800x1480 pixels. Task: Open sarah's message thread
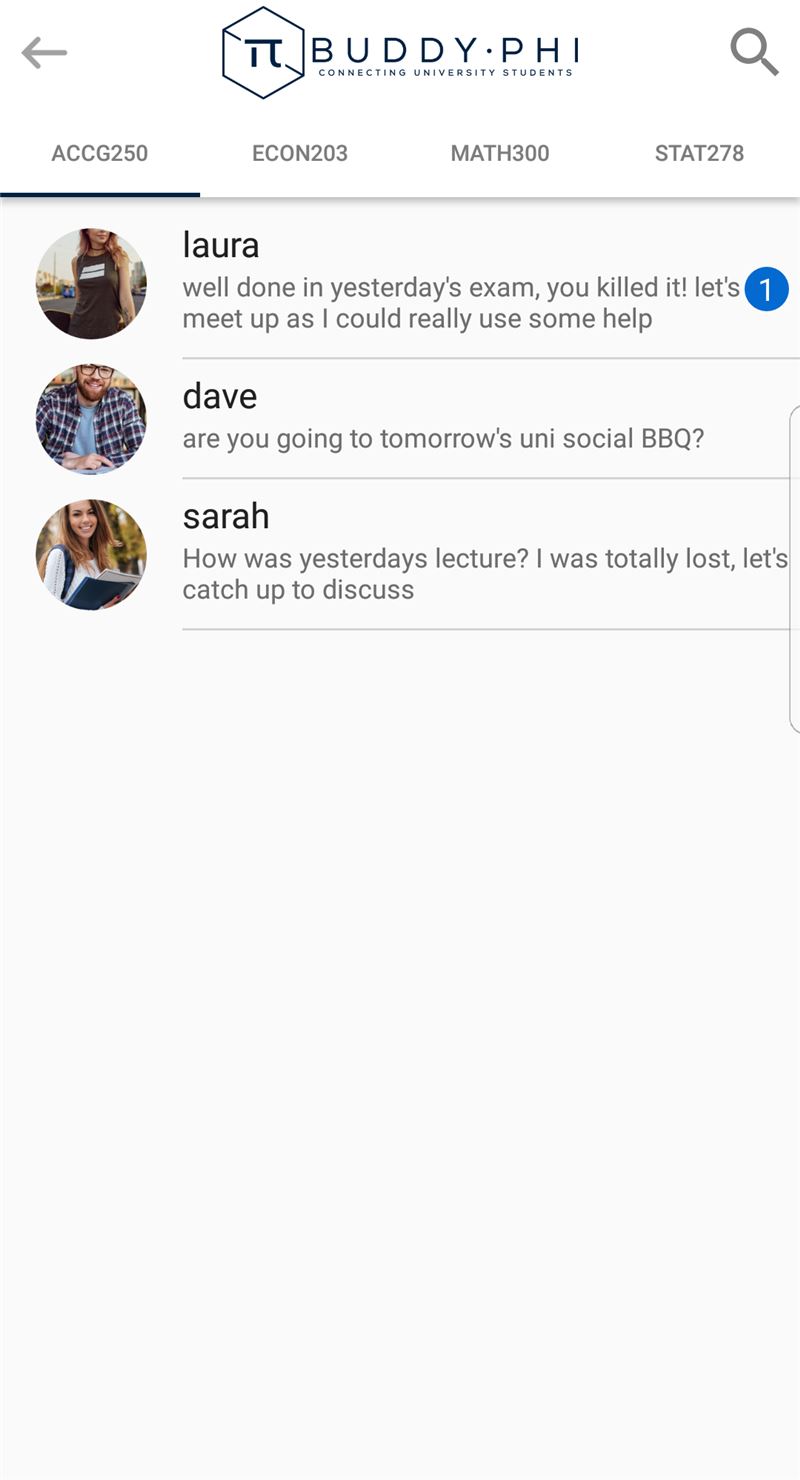(x=400, y=555)
